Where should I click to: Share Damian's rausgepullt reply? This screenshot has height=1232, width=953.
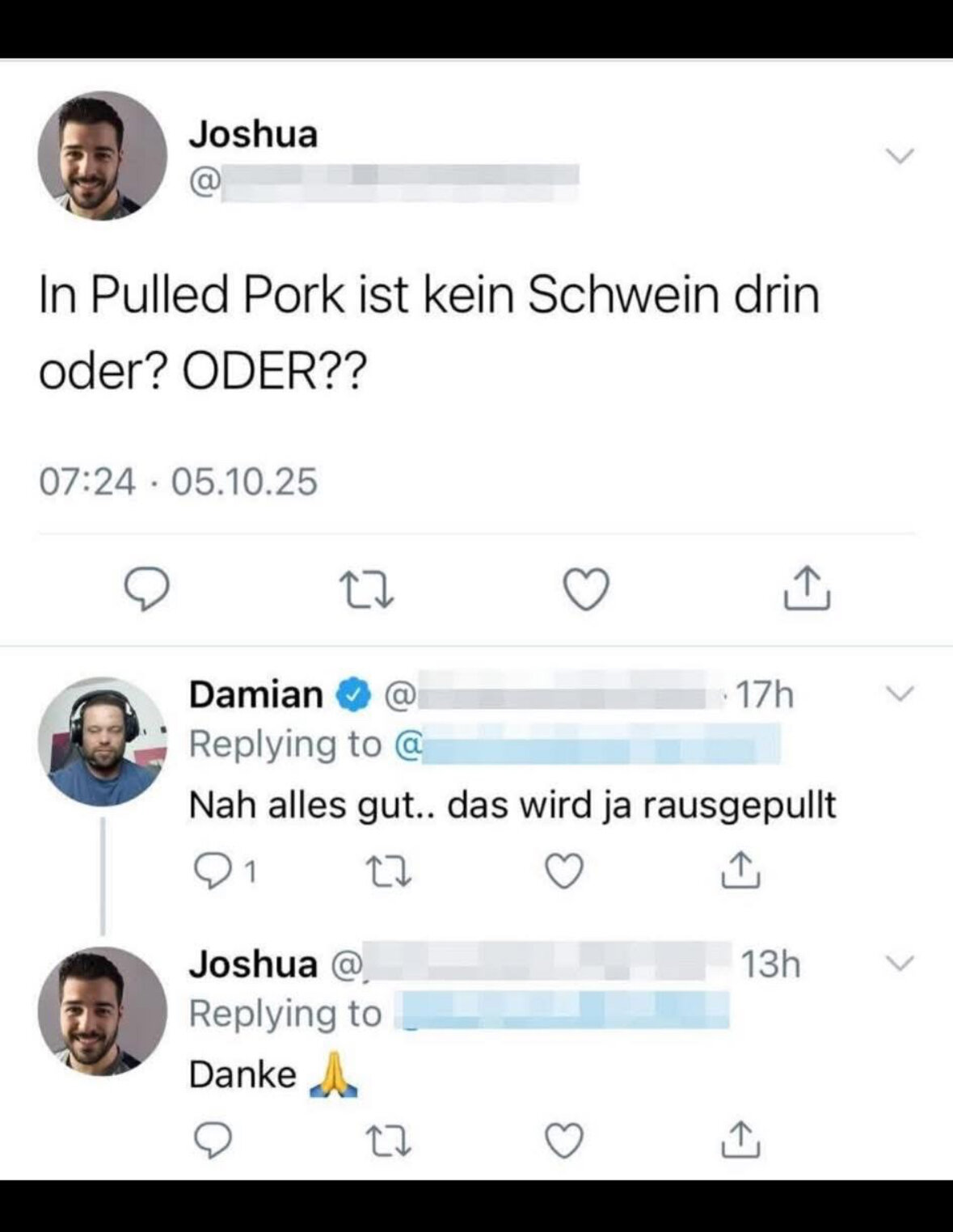coord(739,871)
